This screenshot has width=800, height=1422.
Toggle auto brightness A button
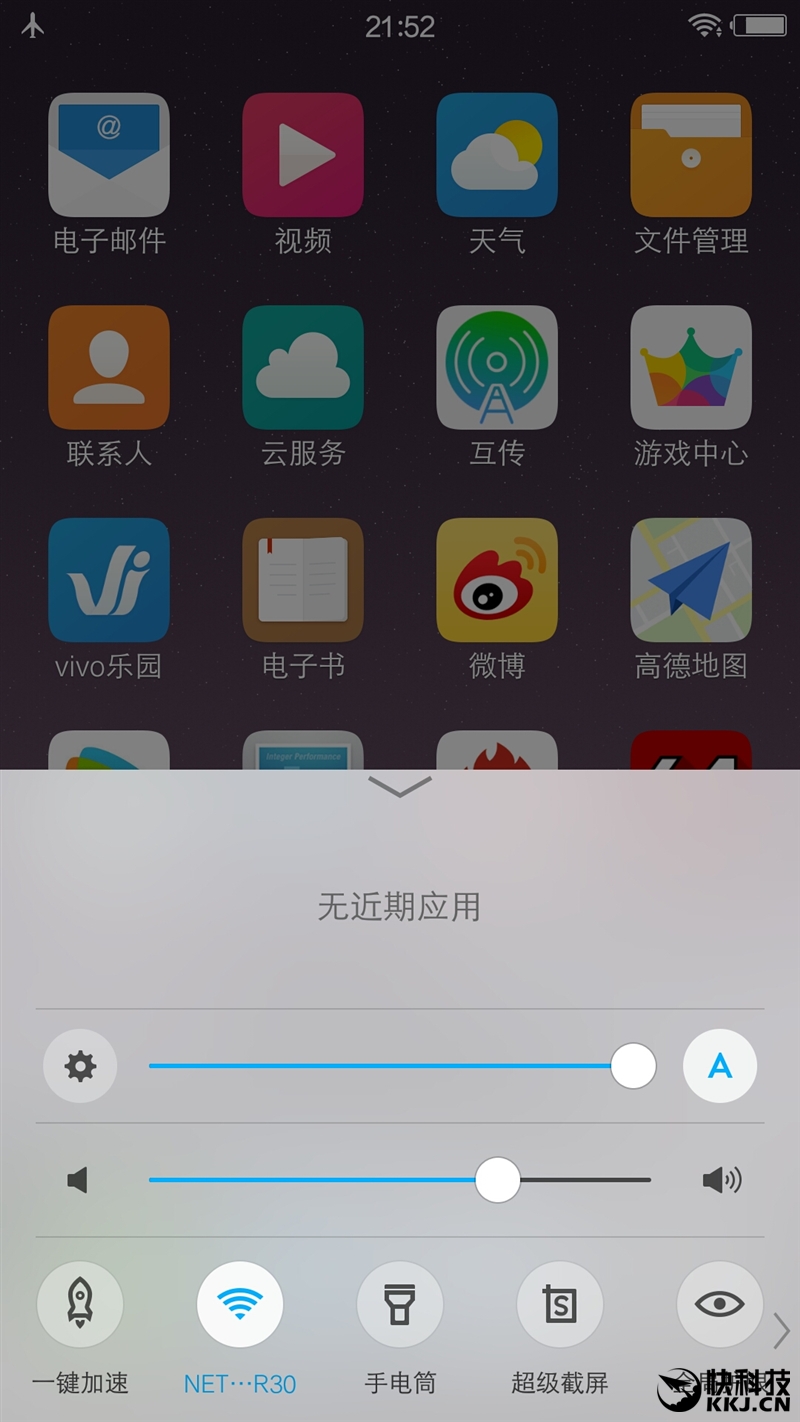pos(719,1066)
